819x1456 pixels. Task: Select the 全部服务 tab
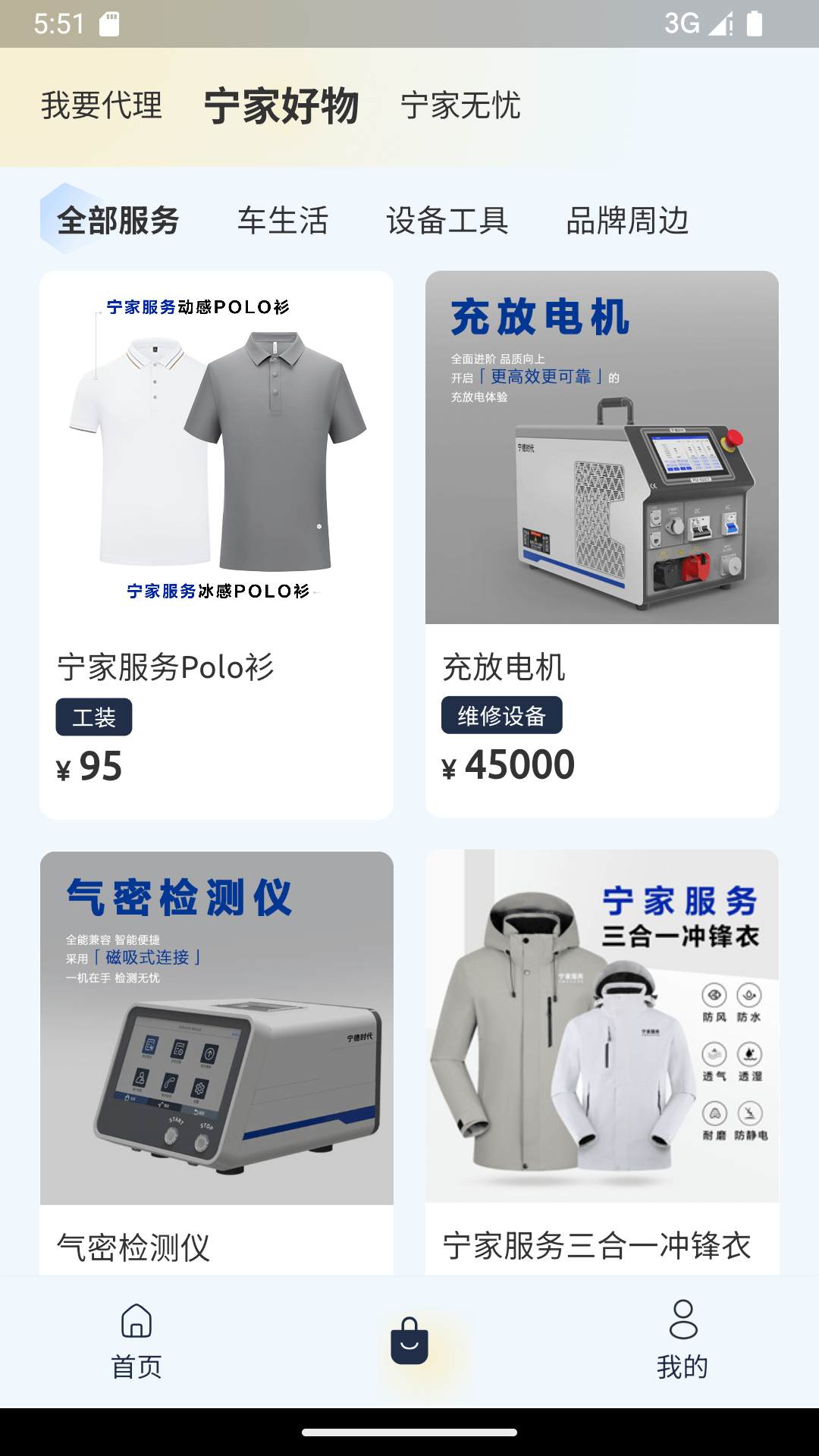coord(118,221)
